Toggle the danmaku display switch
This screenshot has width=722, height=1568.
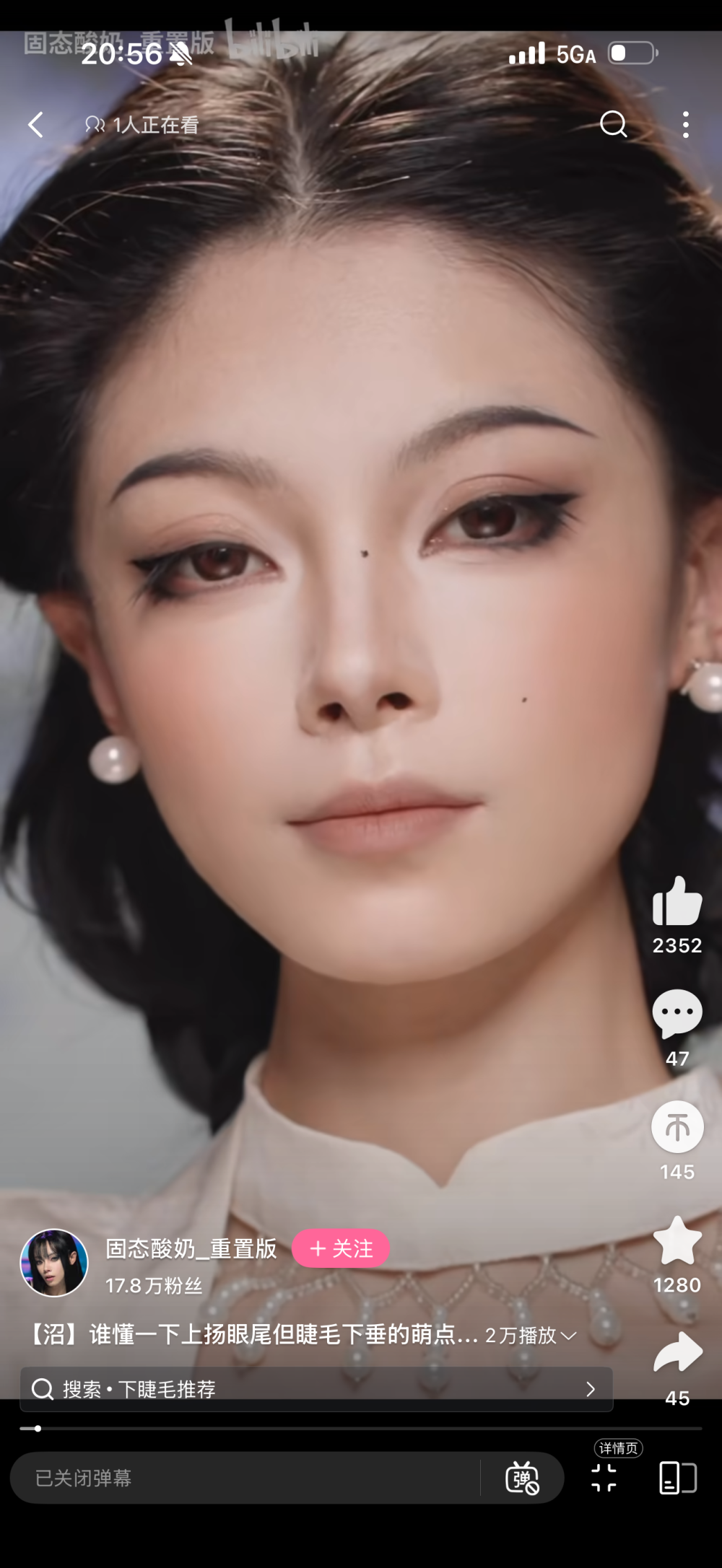[522, 1478]
